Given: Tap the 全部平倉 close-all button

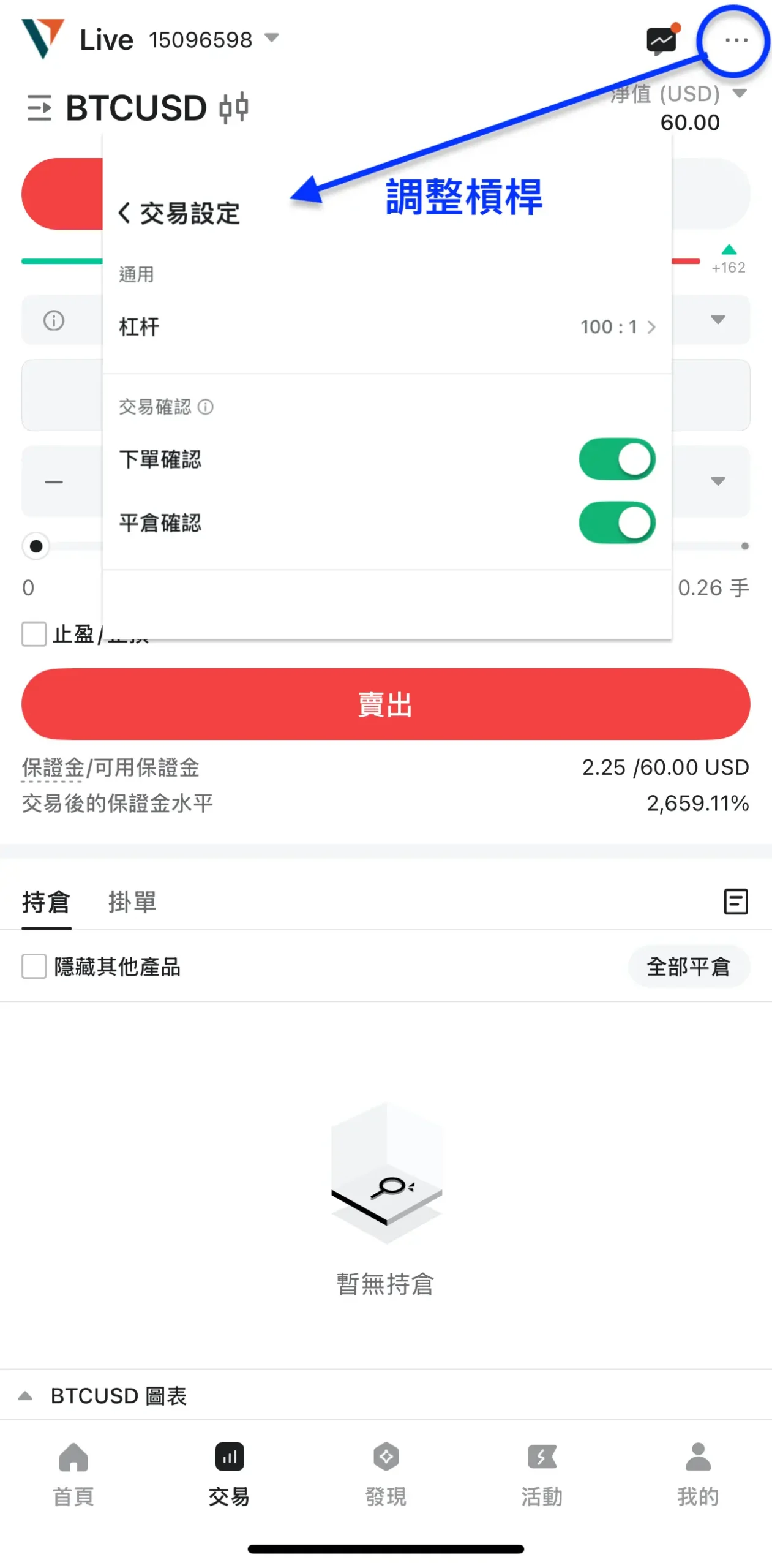Looking at the screenshot, I should click(688, 967).
